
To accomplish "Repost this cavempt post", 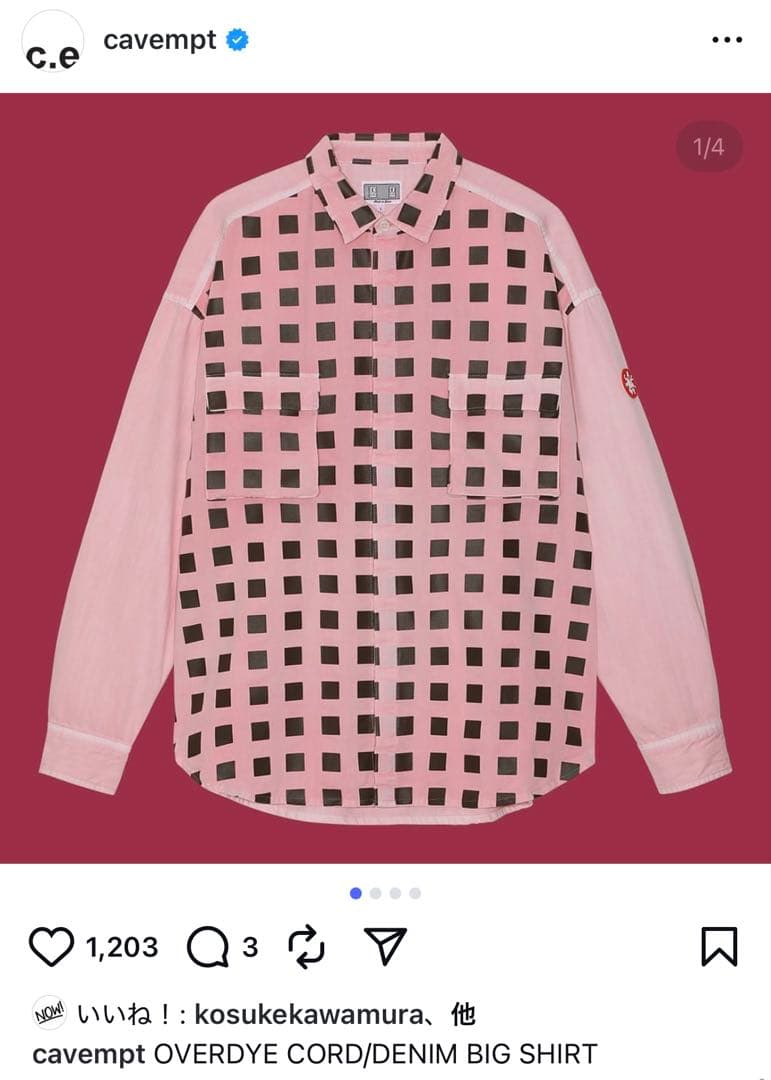I will tap(306, 946).
